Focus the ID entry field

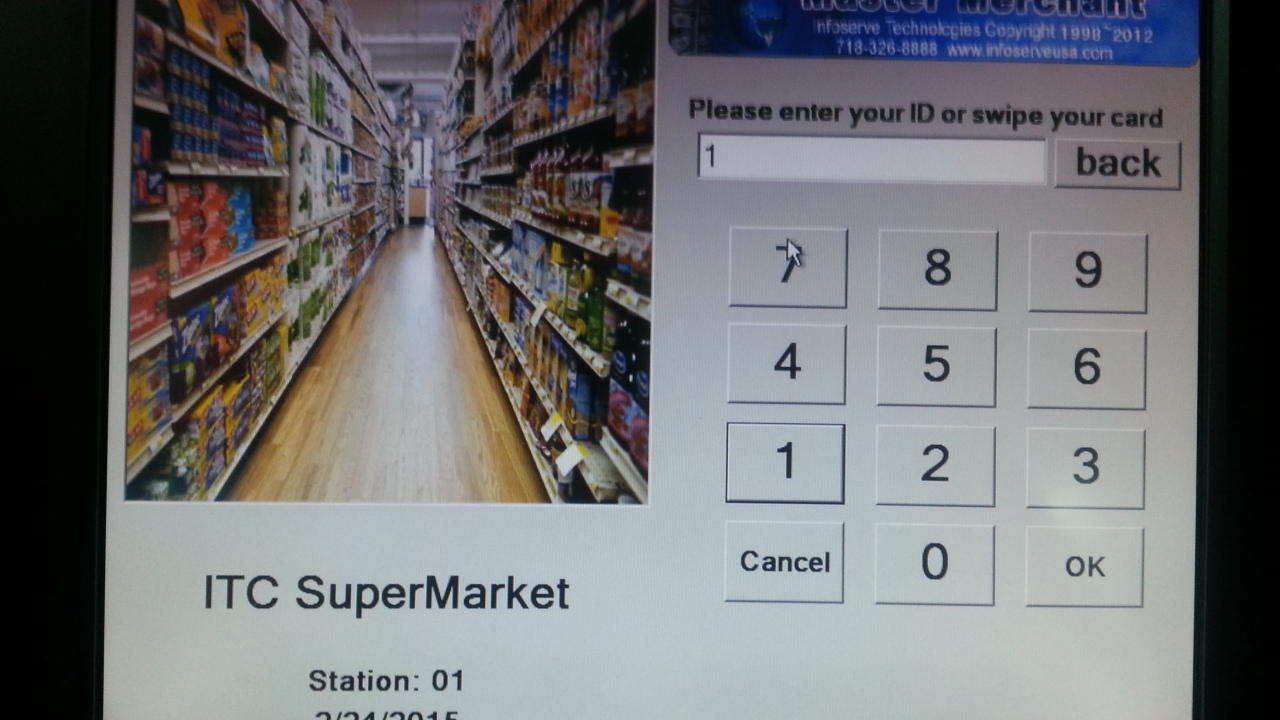(871, 159)
